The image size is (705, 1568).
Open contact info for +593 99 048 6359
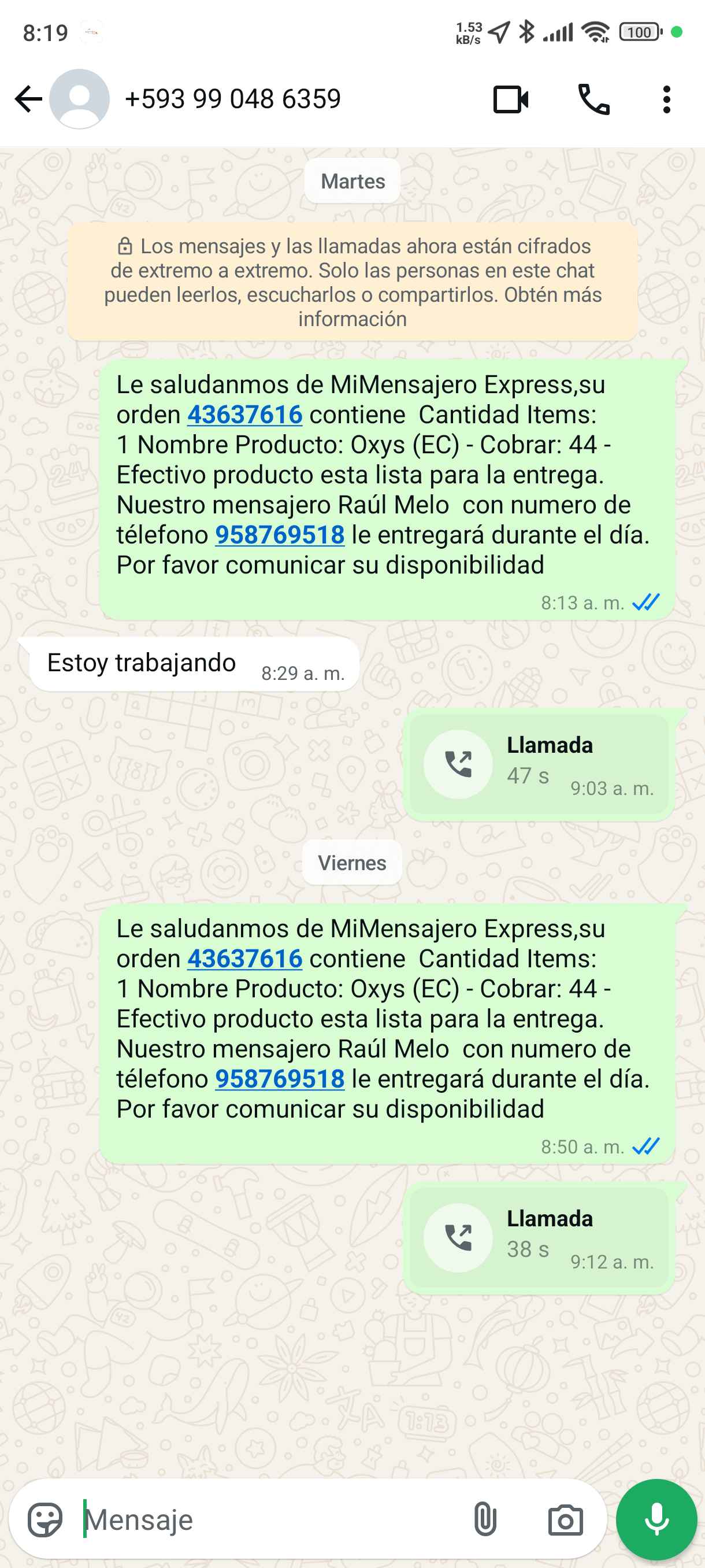tap(232, 99)
